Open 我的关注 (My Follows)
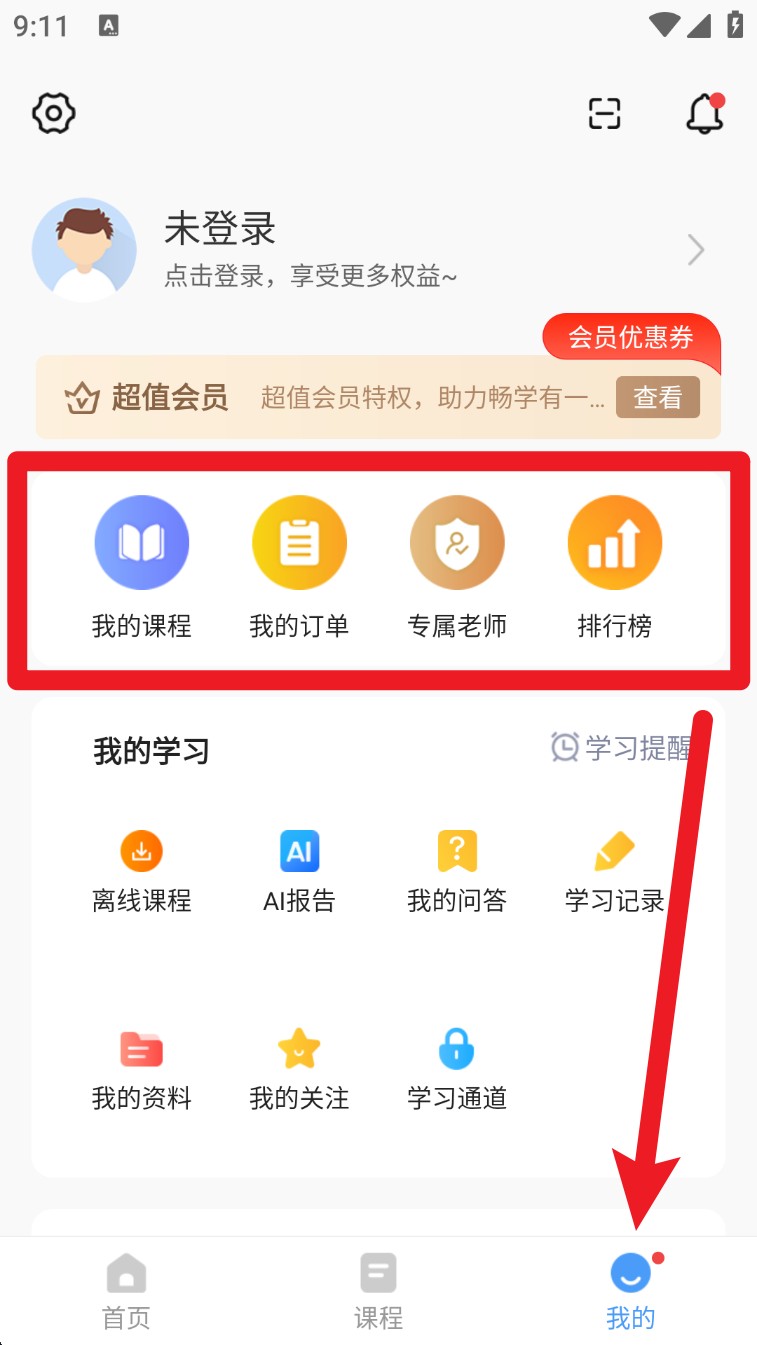This screenshot has width=757, height=1345. pos(298,1068)
